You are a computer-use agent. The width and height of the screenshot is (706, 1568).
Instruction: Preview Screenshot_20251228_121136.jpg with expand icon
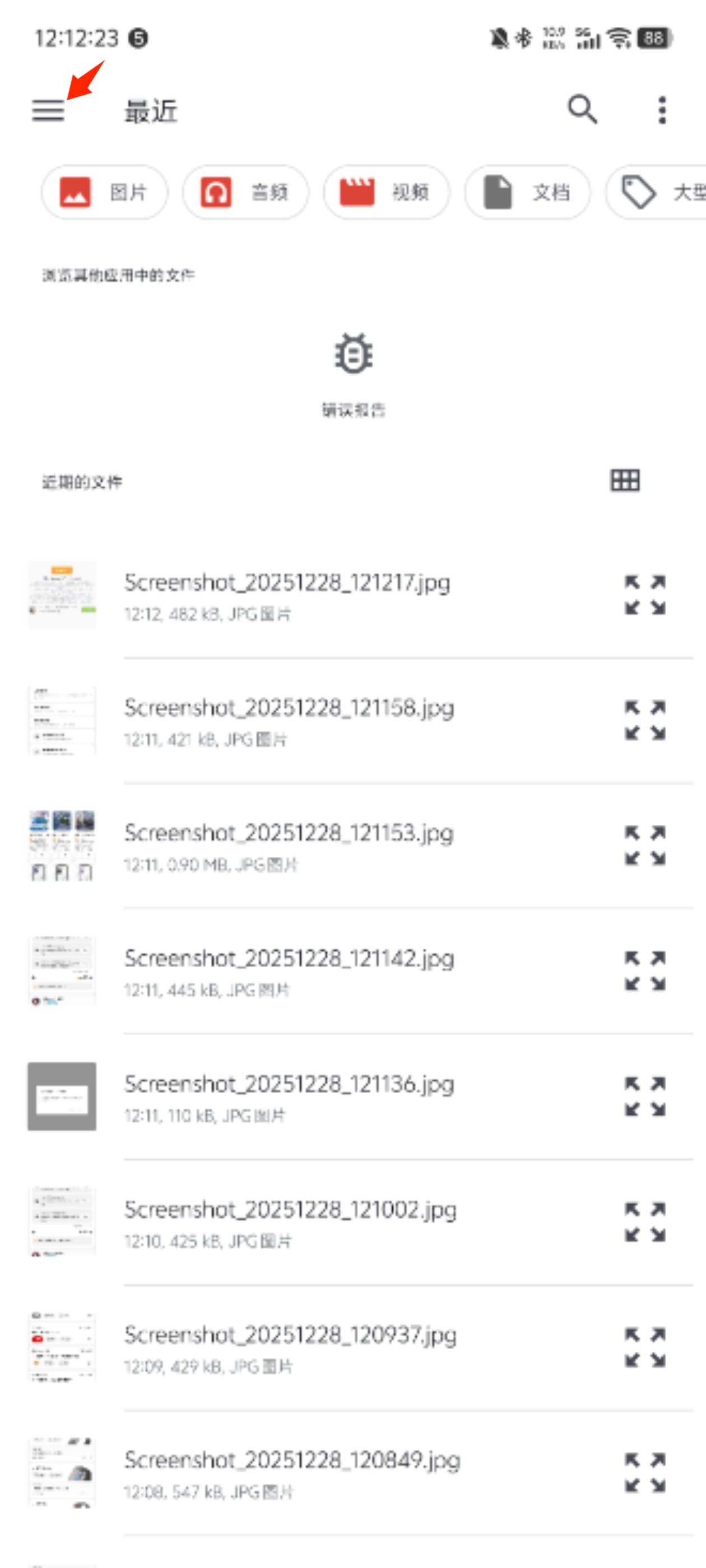click(x=645, y=1096)
